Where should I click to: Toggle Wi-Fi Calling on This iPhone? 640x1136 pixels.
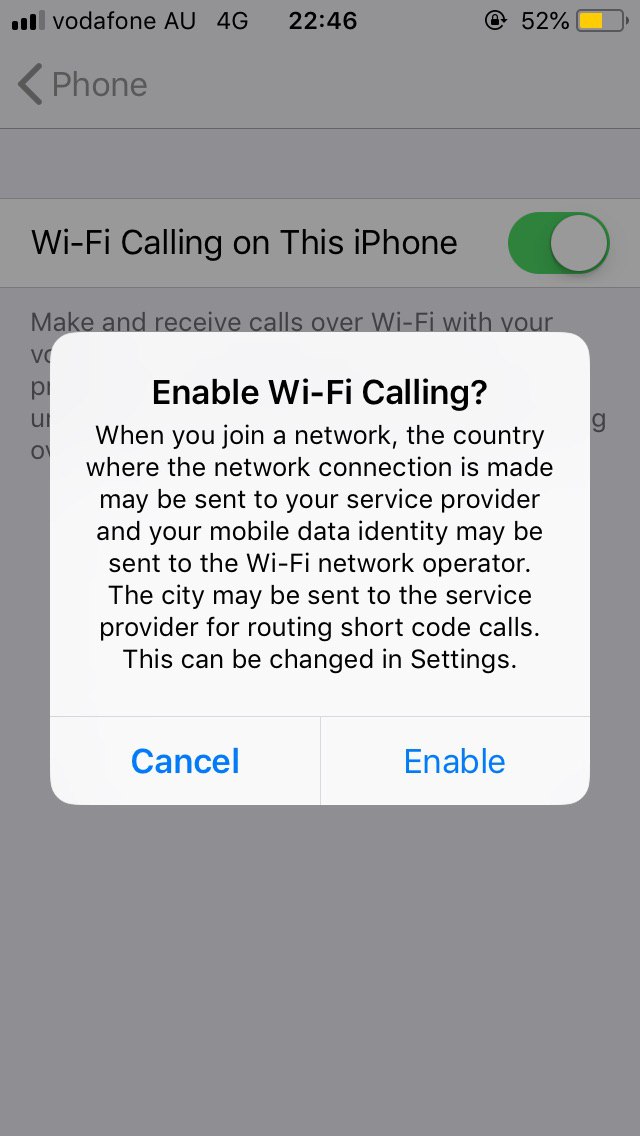tap(558, 243)
